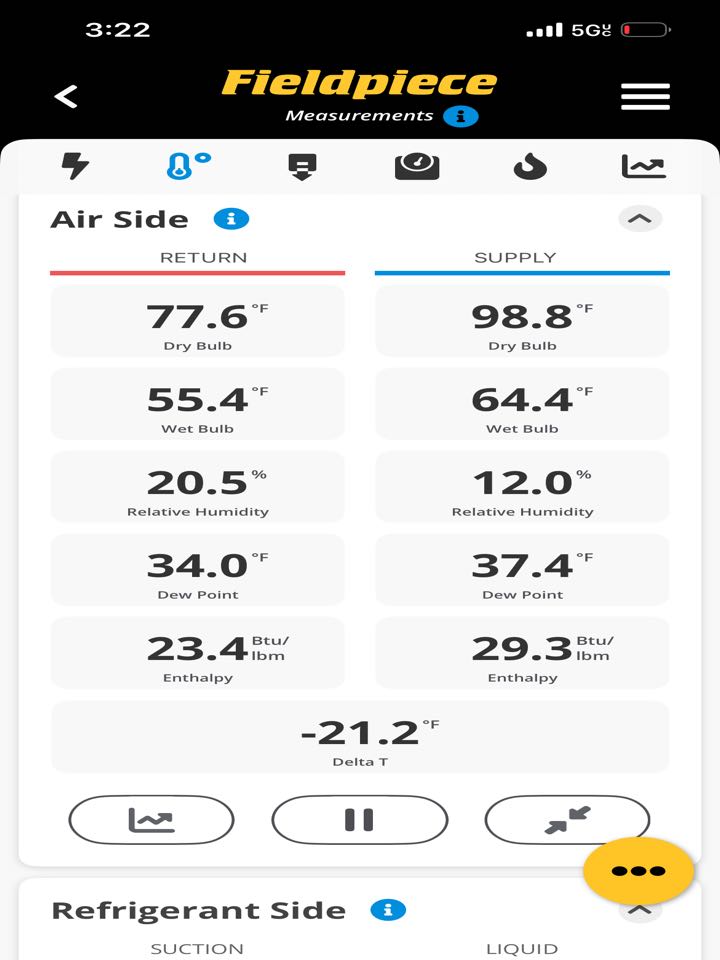Tap the yellow ellipsis action button
The width and height of the screenshot is (720, 960).
pyautogui.click(x=641, y=870)
